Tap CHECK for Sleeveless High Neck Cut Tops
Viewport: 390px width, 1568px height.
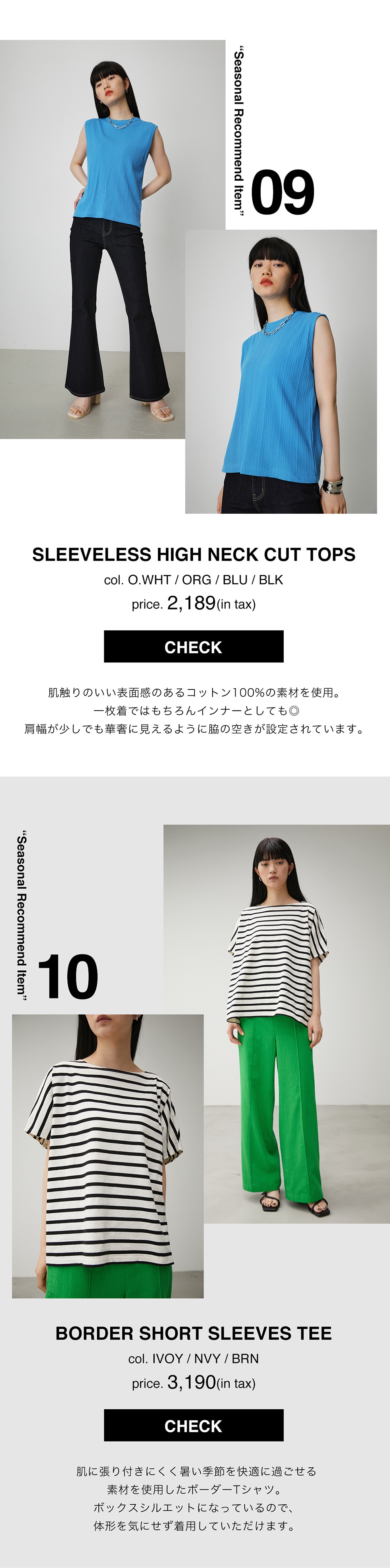[x=193, y=647]
